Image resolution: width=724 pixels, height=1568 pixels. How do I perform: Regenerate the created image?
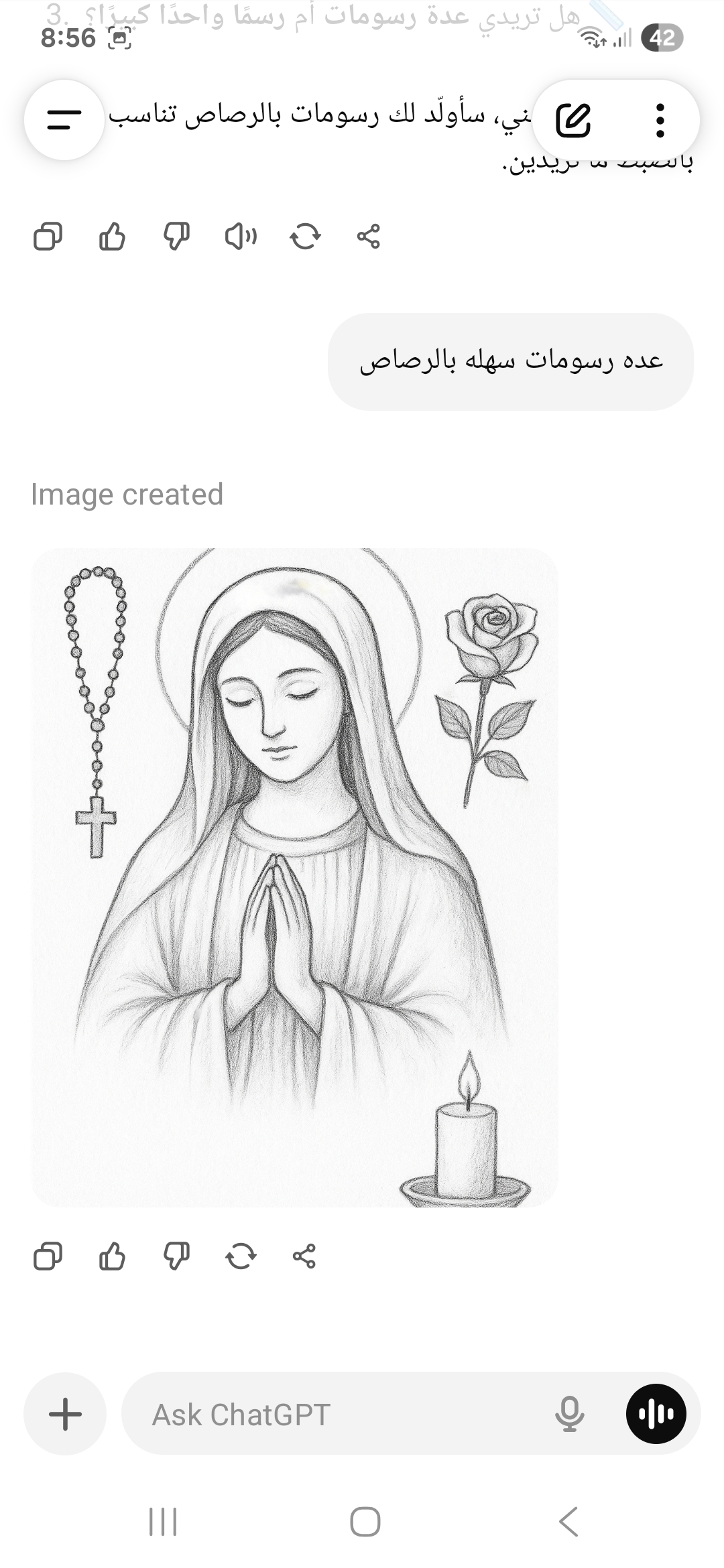coord(241,1256)
